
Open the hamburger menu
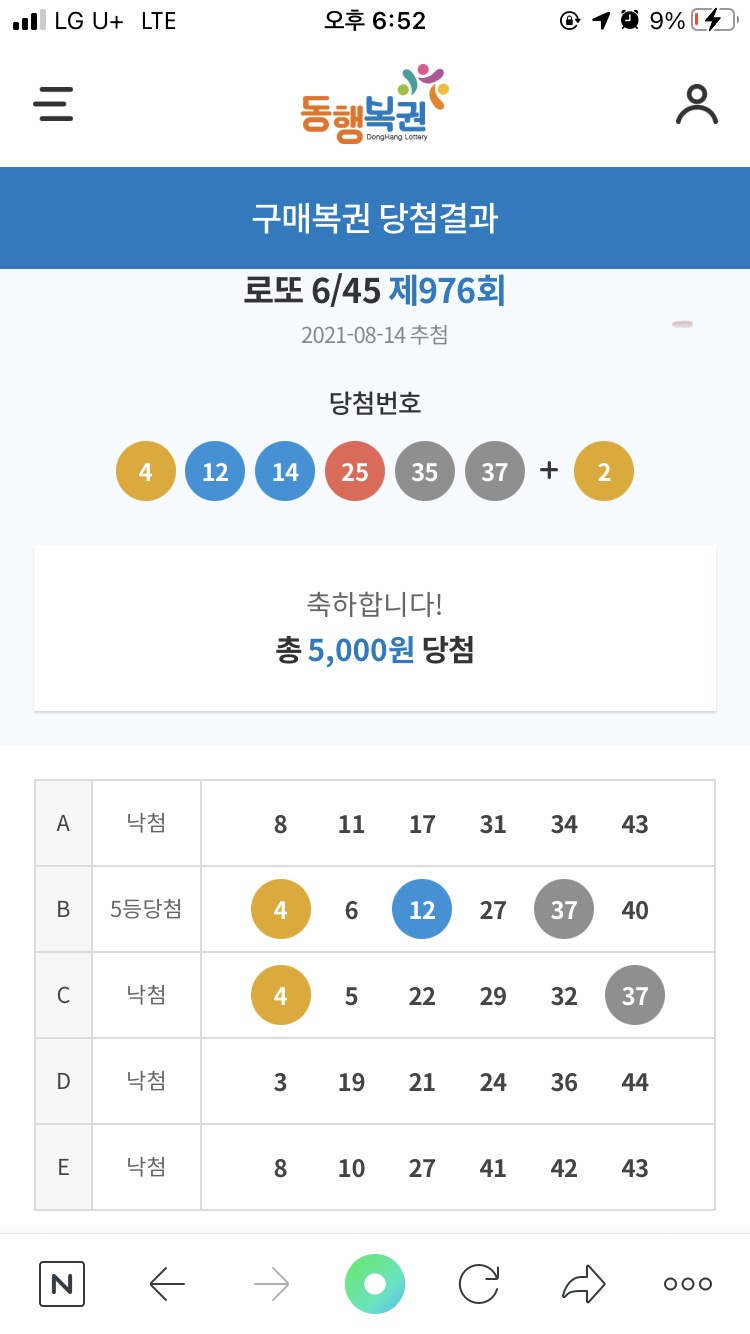[53, 104]
